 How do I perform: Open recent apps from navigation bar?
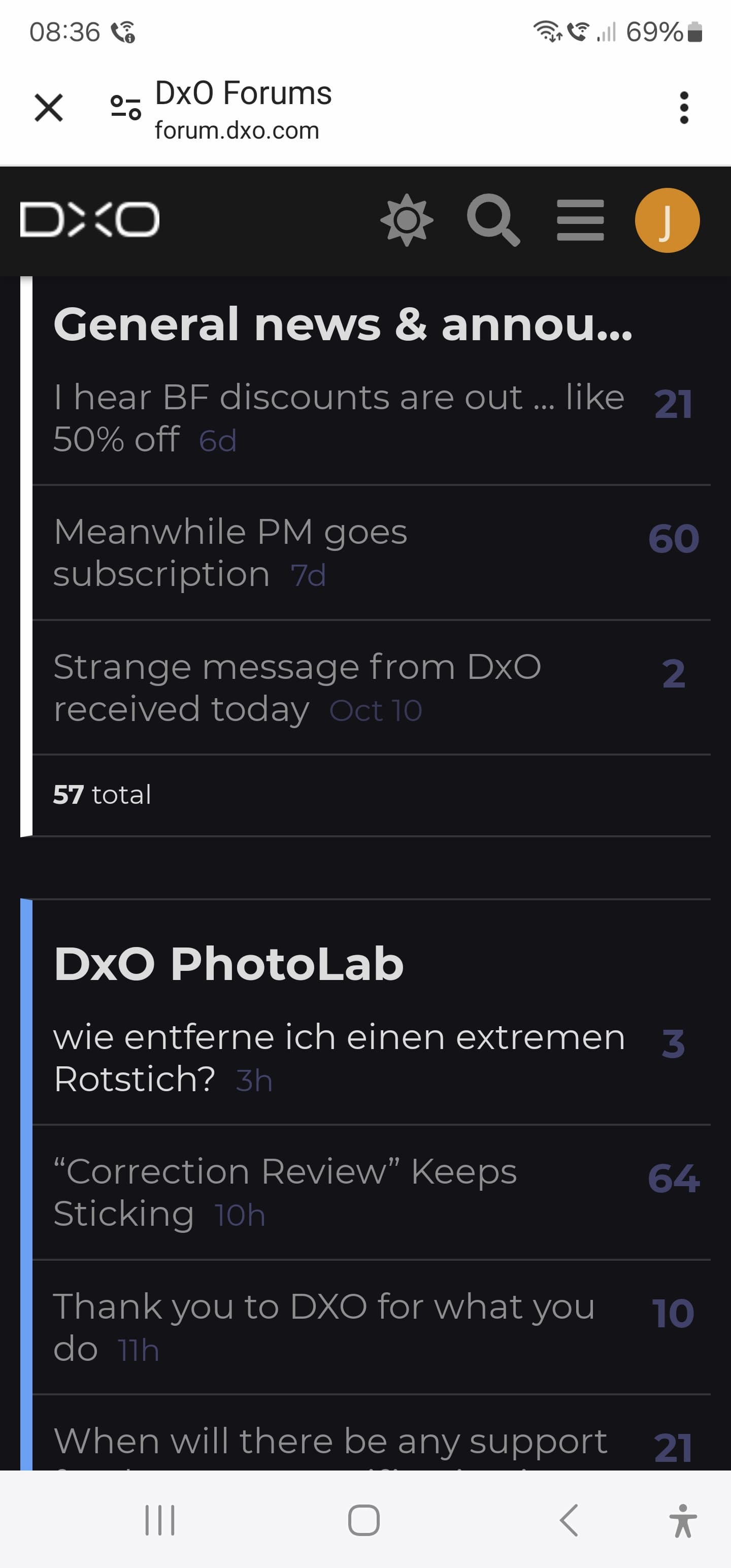point(160,1520)
